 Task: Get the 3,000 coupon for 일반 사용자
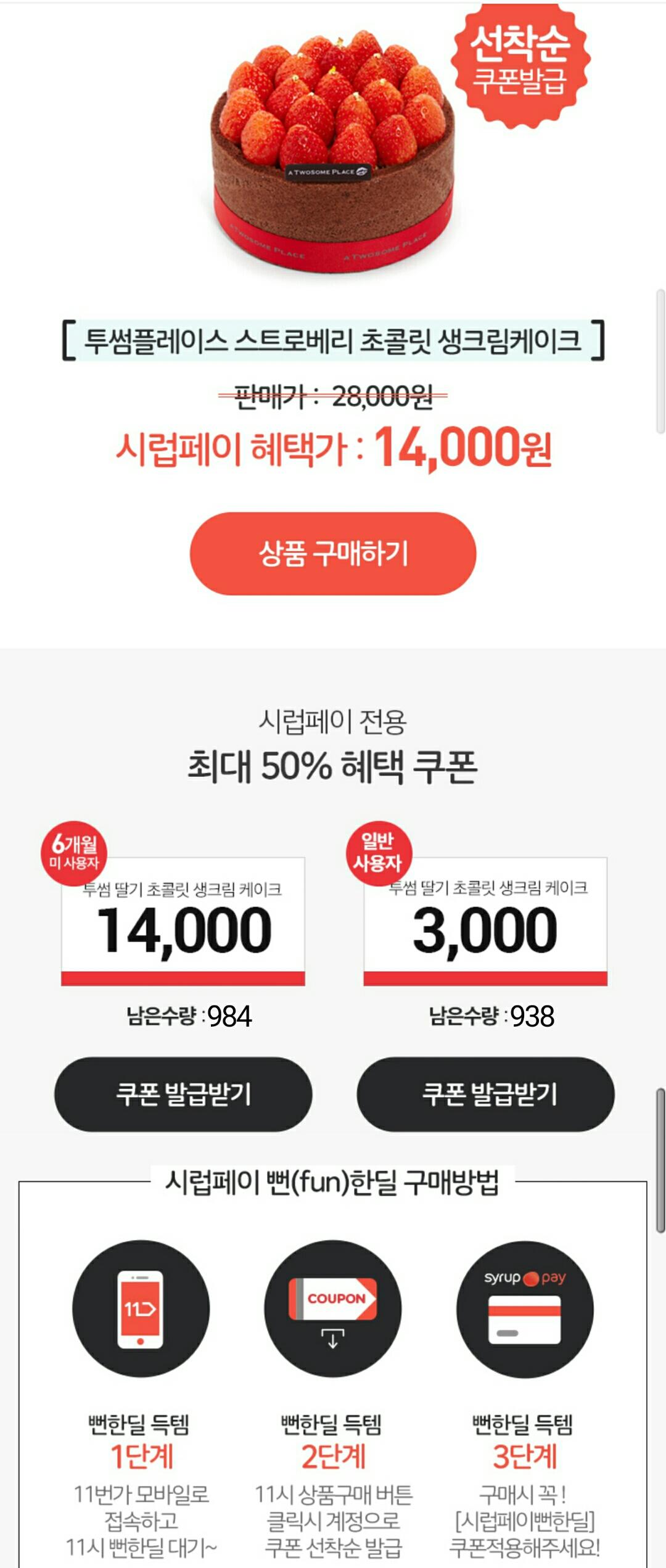pyautogui.click(x=485, y=1094)
